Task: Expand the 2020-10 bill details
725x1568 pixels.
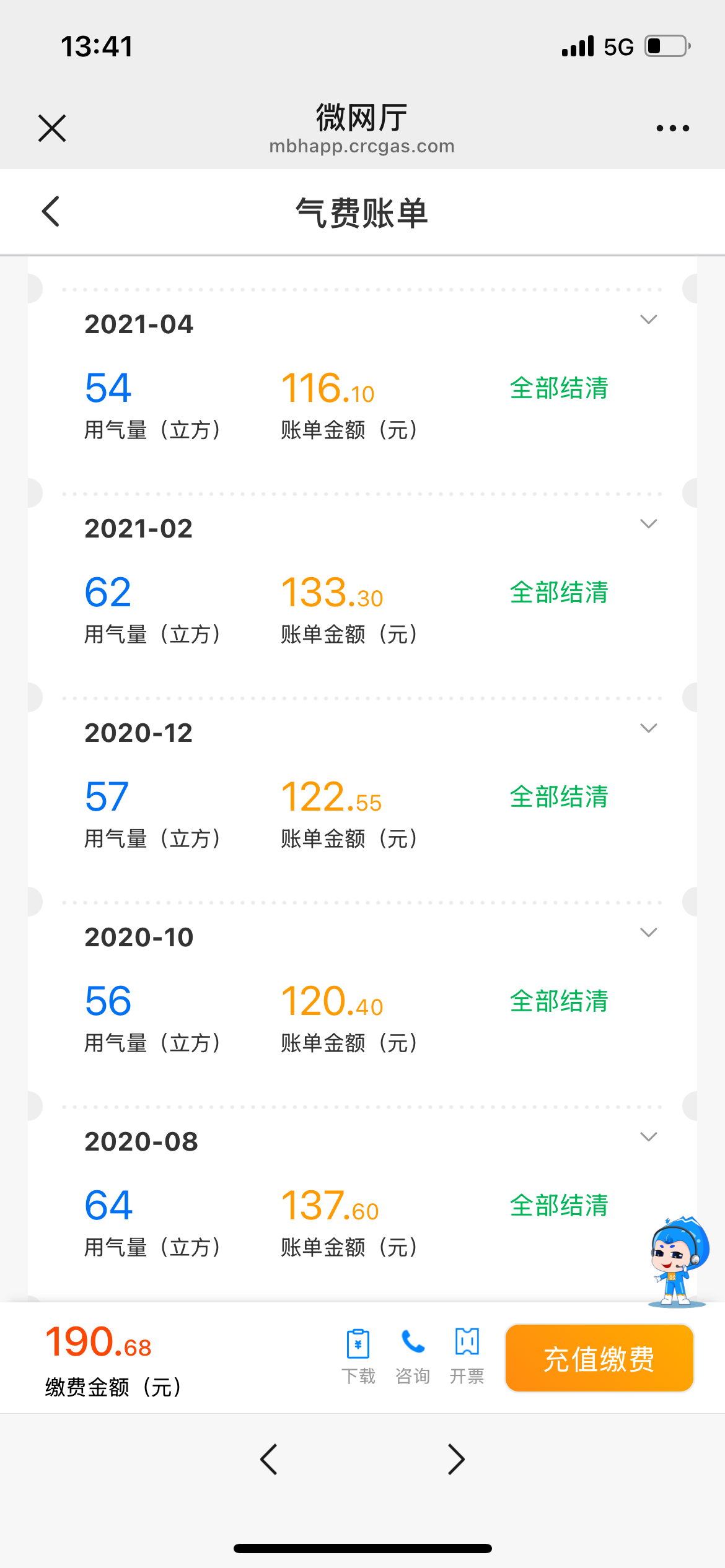Action: pos(648,933)
